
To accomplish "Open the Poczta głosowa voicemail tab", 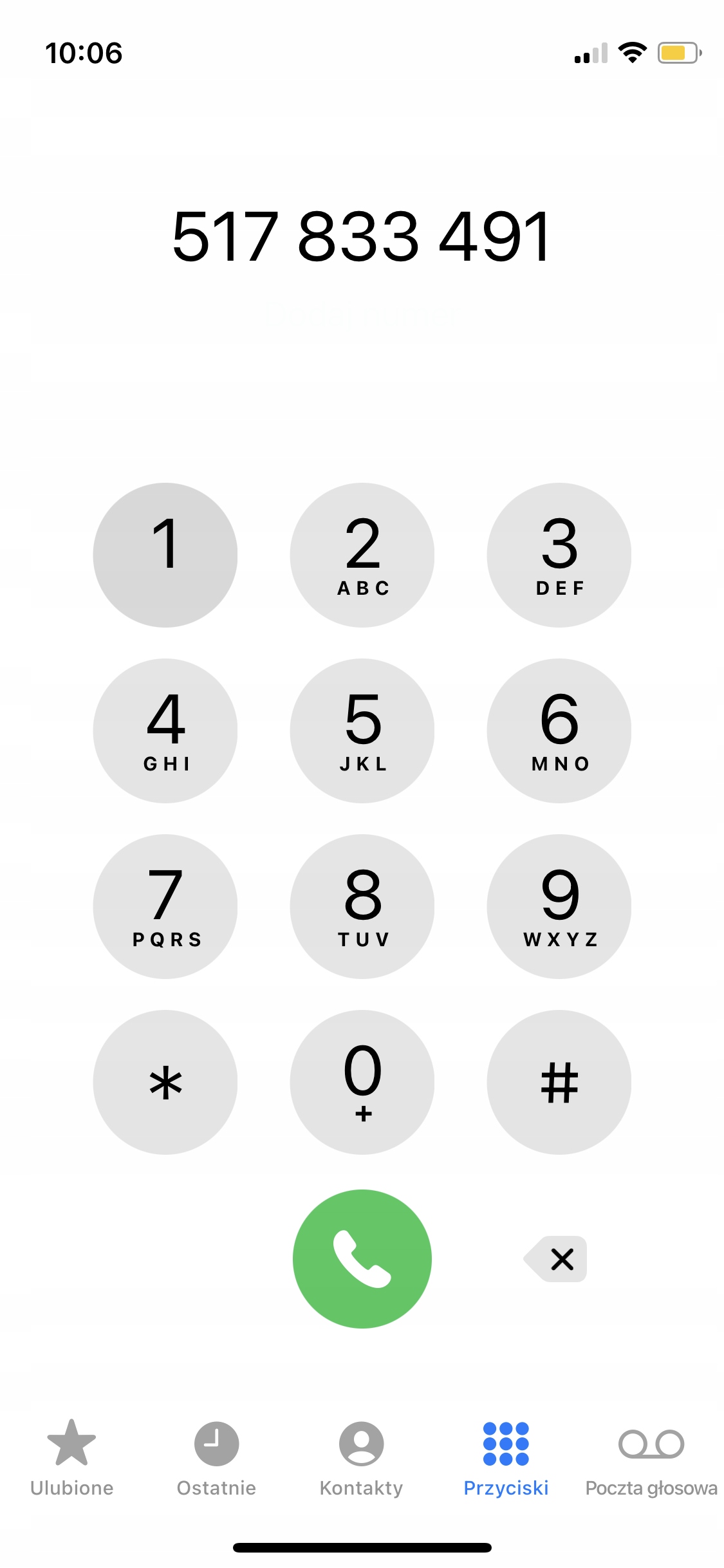I will coord(651,1459).
